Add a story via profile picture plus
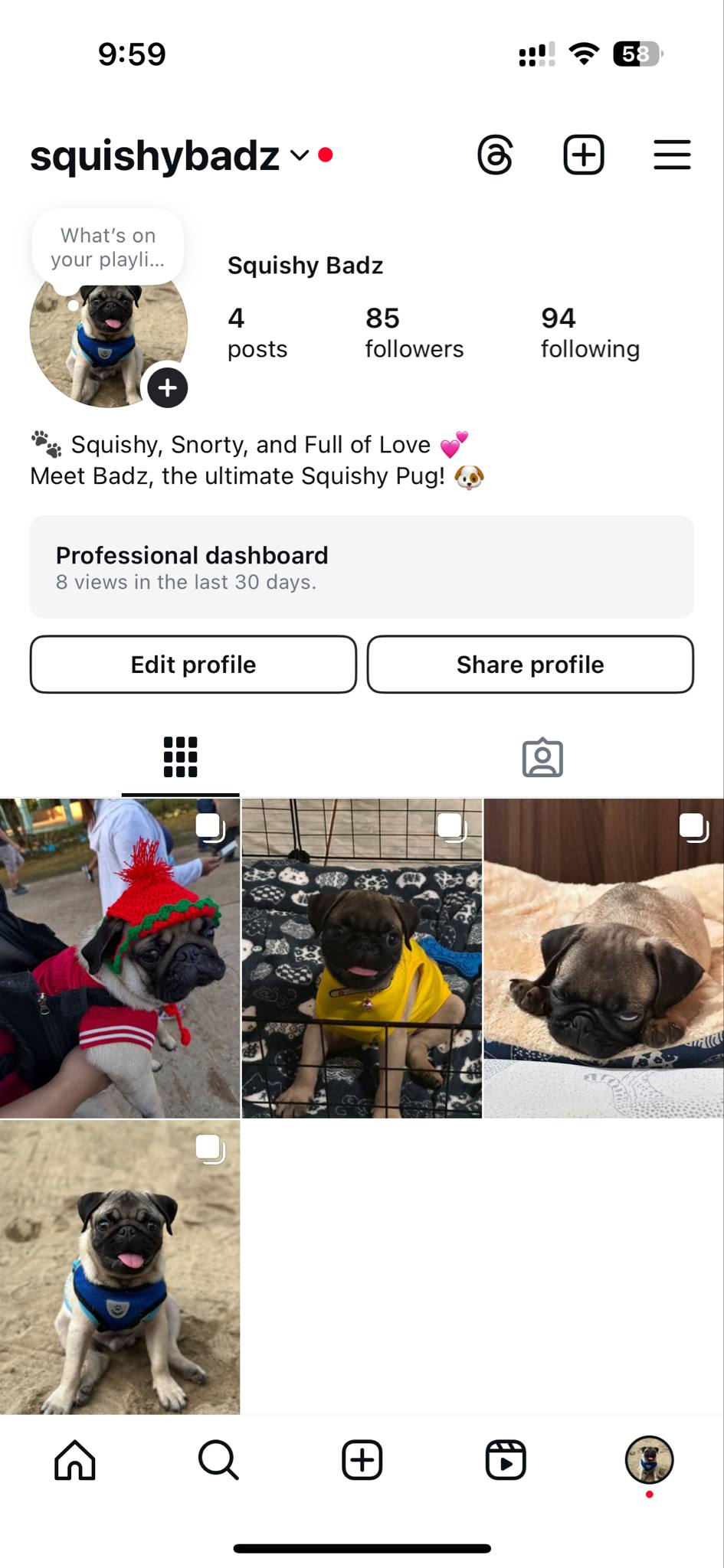Viewport: 724px width, 1568px height. (167, 388)
